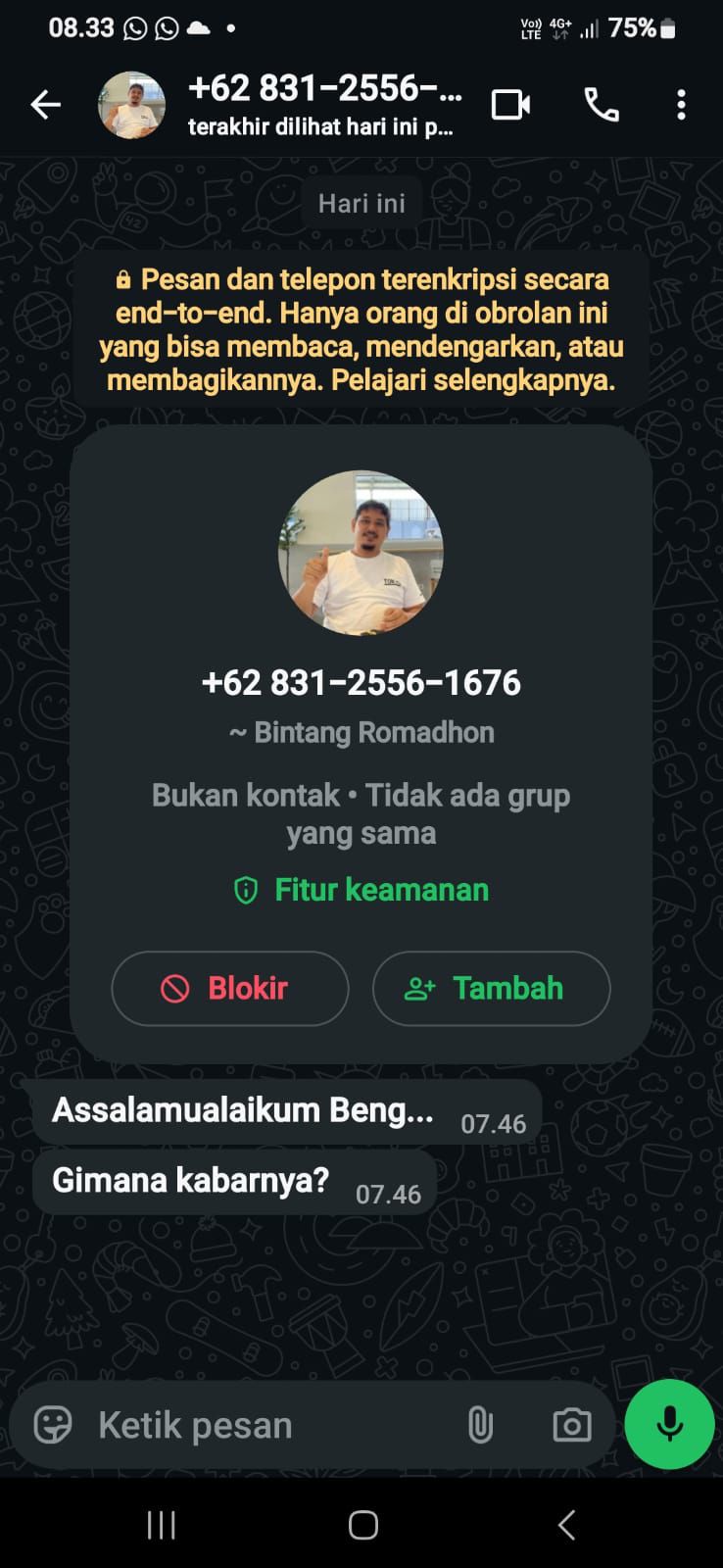Open recent apps from navigation bar
This screenshot has width=723, height=1568.
click(x=161, y=1525)
